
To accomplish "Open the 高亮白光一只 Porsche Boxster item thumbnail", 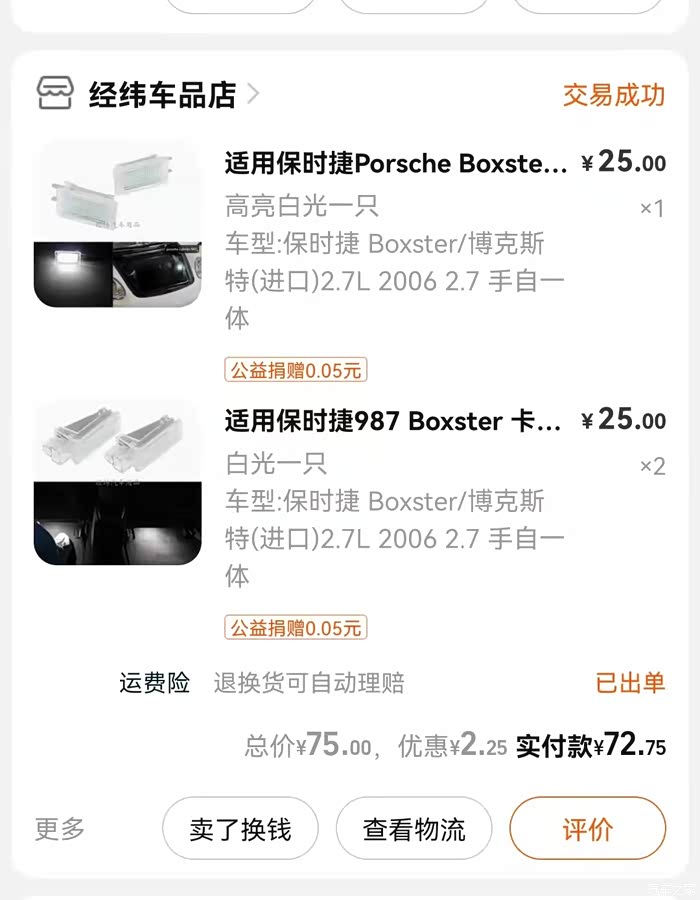I will point(117,223).
